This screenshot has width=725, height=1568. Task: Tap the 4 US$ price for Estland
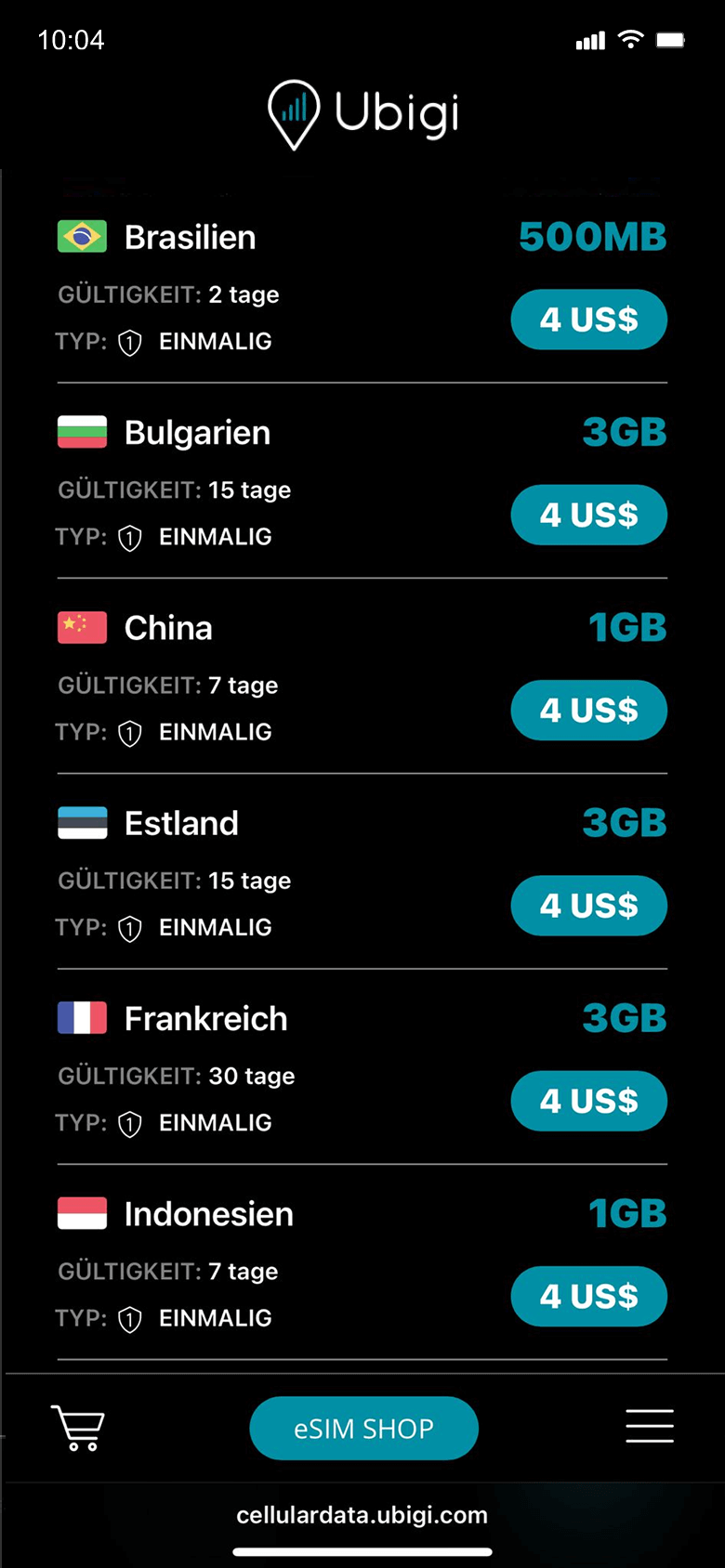pyautogui.click(x=588, y=906)
